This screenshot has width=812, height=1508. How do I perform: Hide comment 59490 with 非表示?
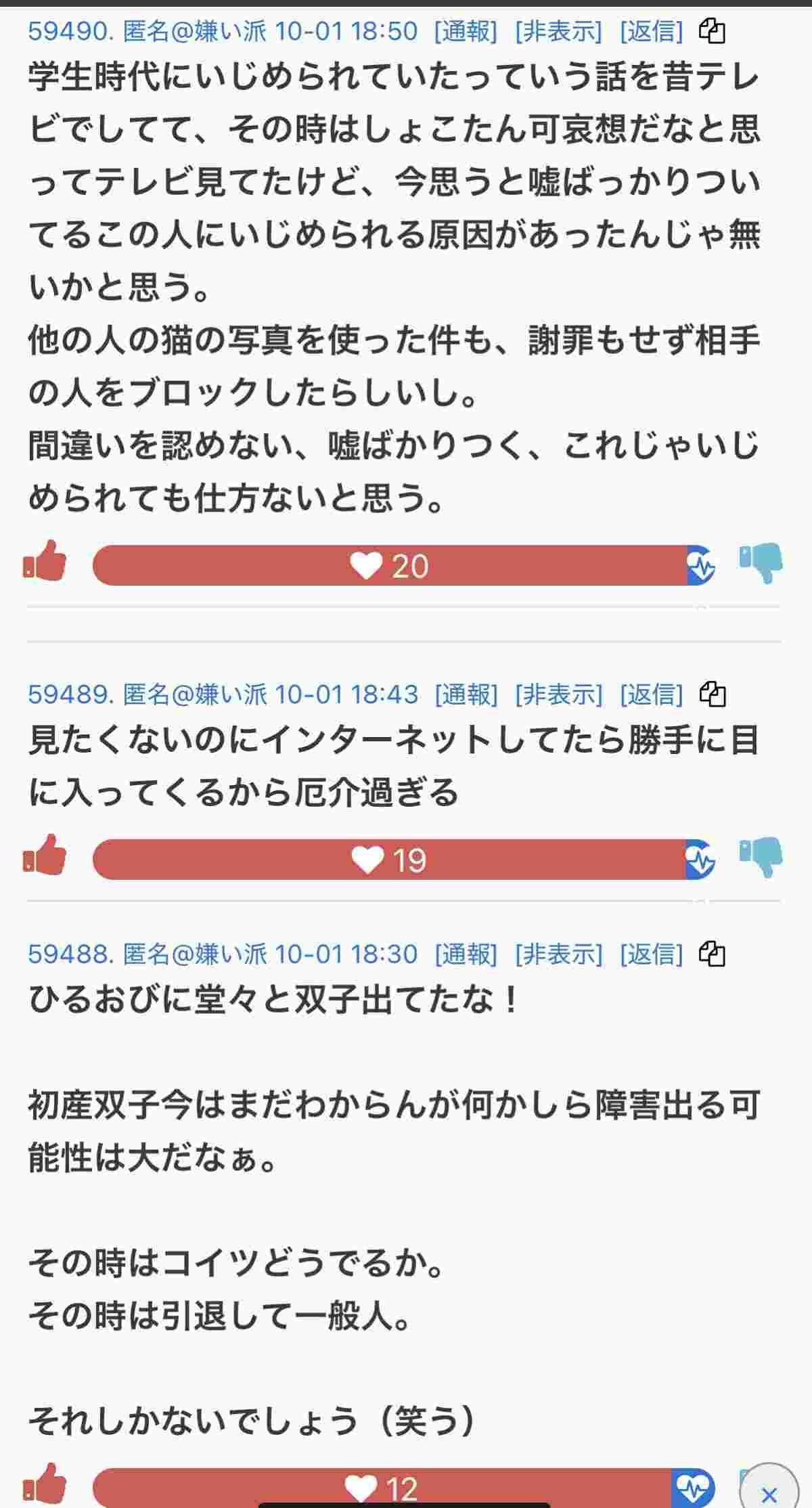point(558,31)
